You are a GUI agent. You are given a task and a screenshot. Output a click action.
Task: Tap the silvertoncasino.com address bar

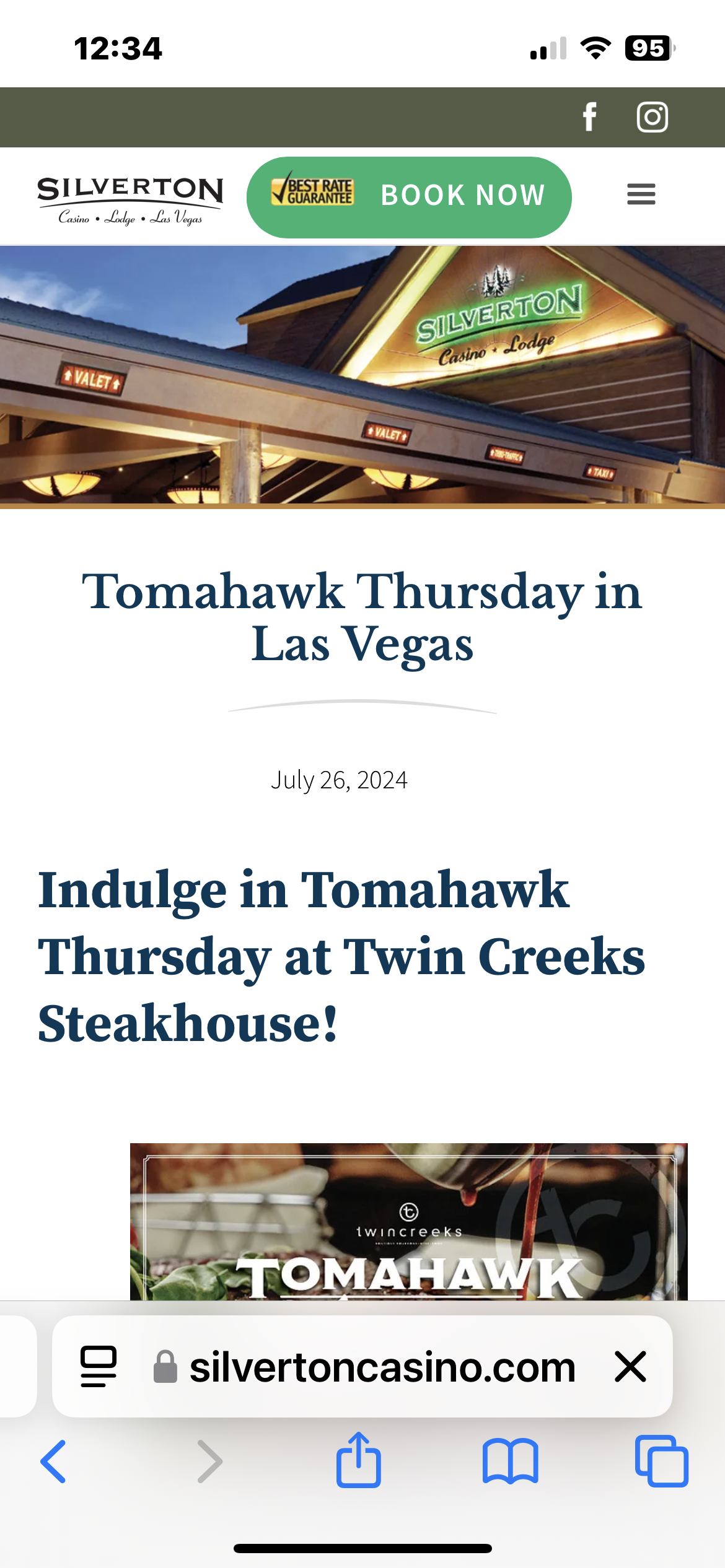pos(382,1367)
